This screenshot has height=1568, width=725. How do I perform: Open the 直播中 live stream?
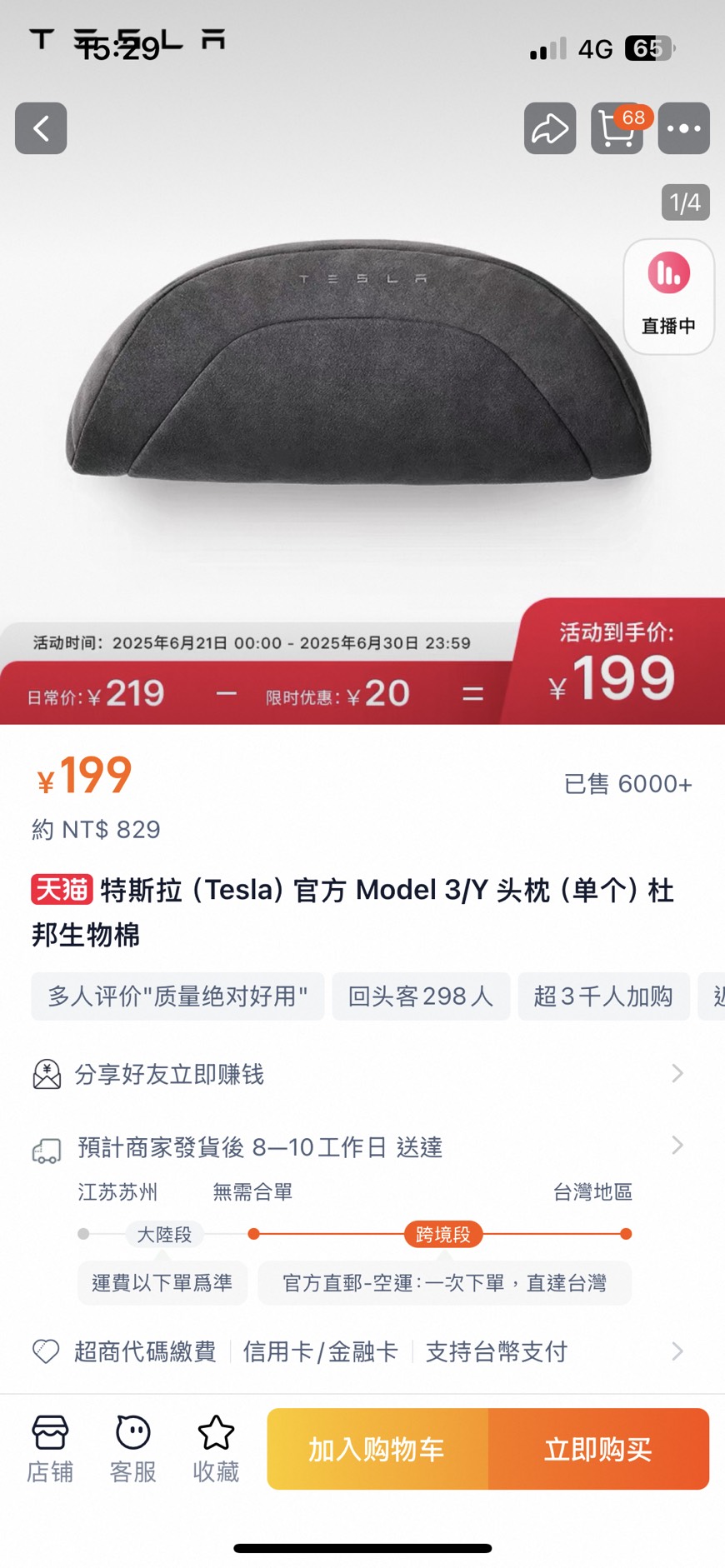pos(668,296)
